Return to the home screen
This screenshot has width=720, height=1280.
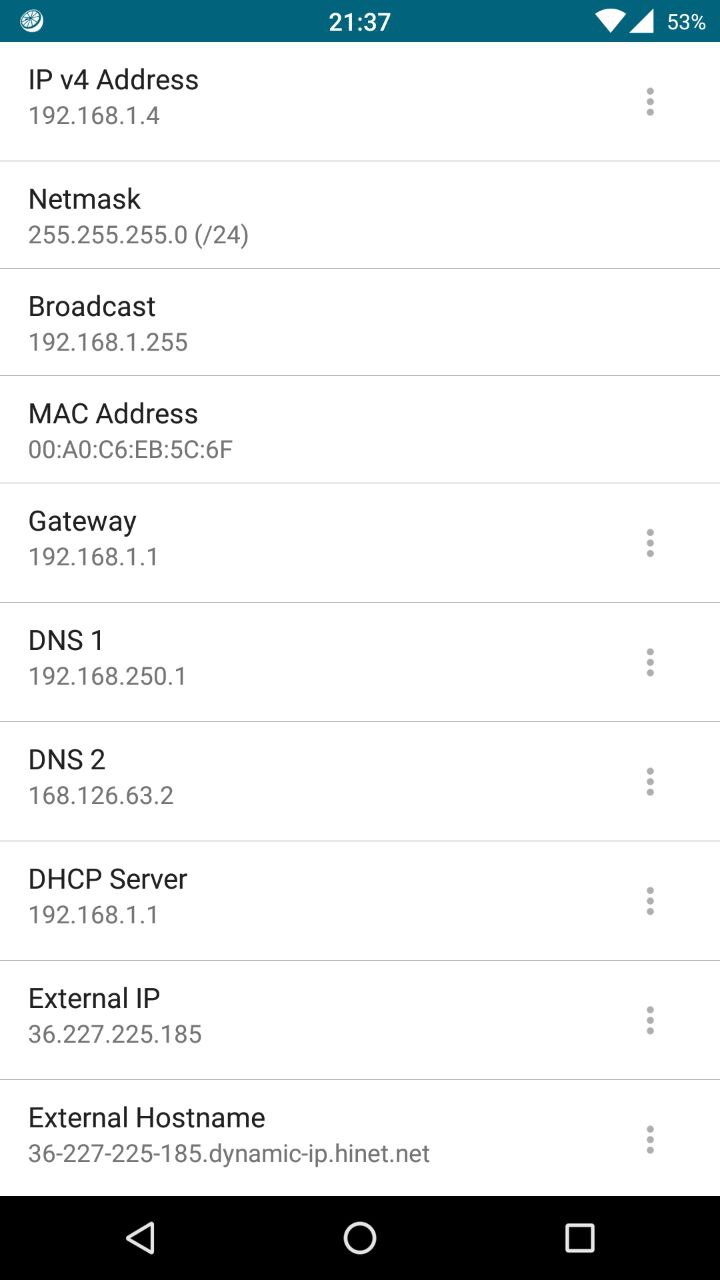coord(360,1238)
